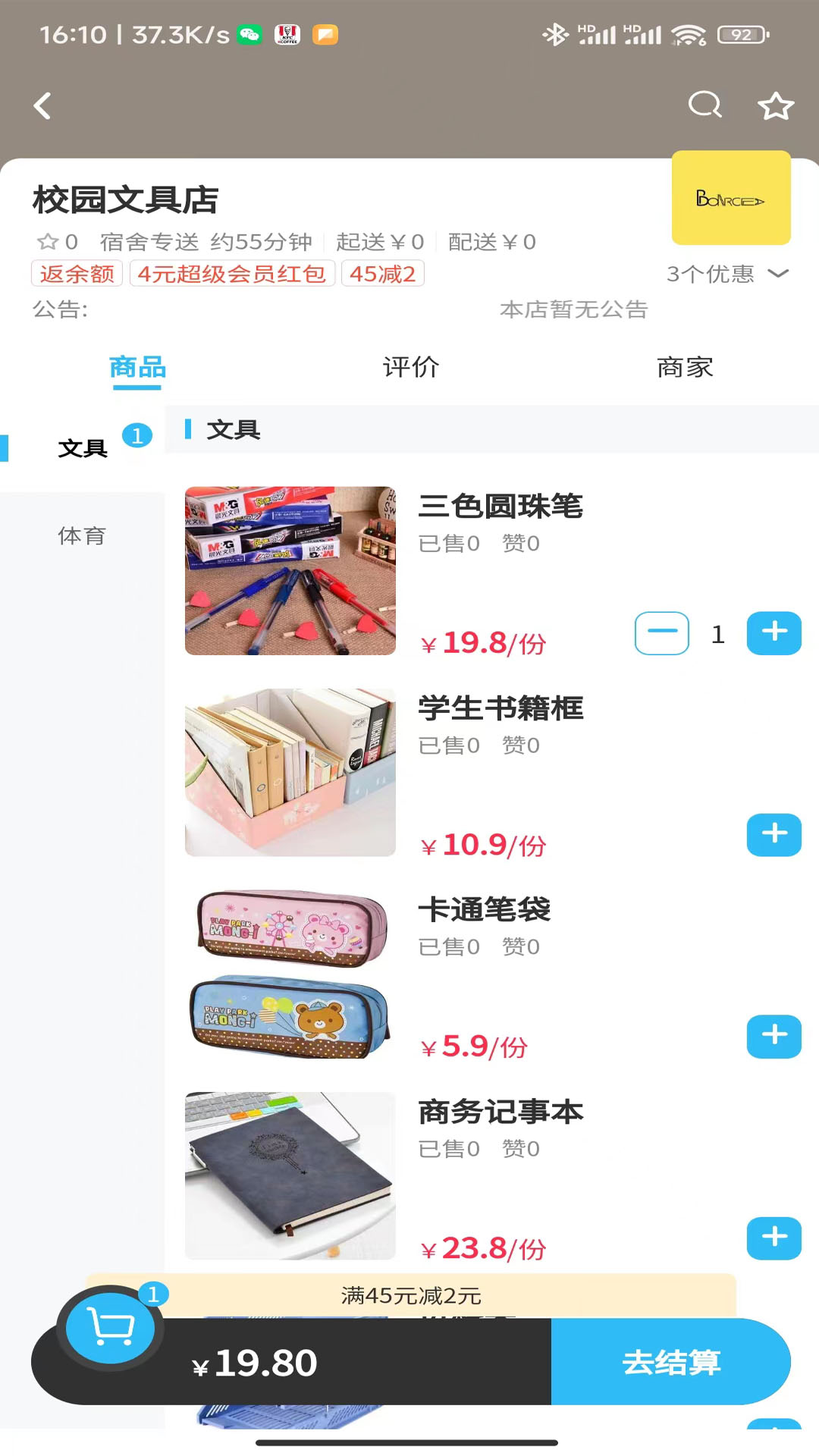Open the 4元超级会员红包 coupon

coord(232,274)
